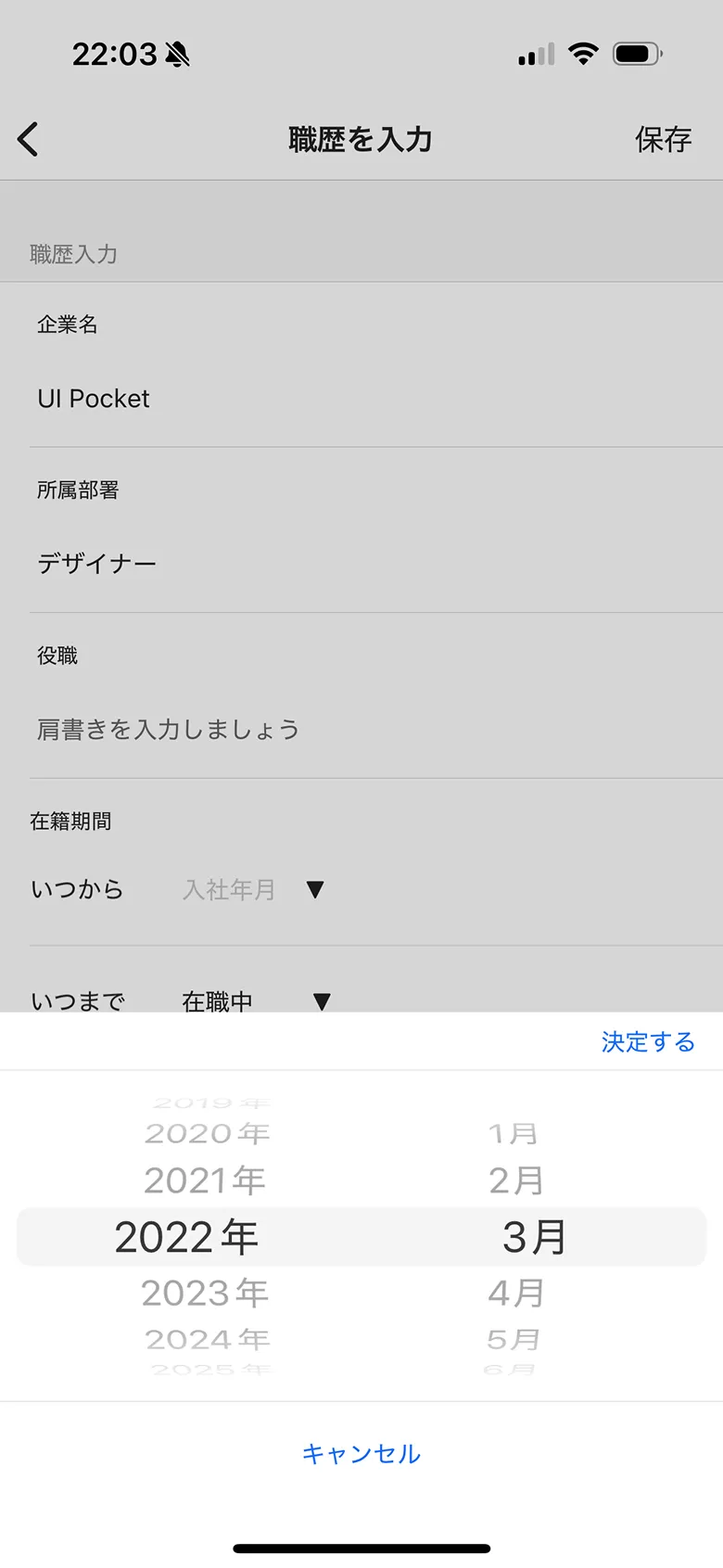Tap the home indicator bar
Image resolution: width=723 pixels, height=1568 pixels.
(x=361, y=1547)
